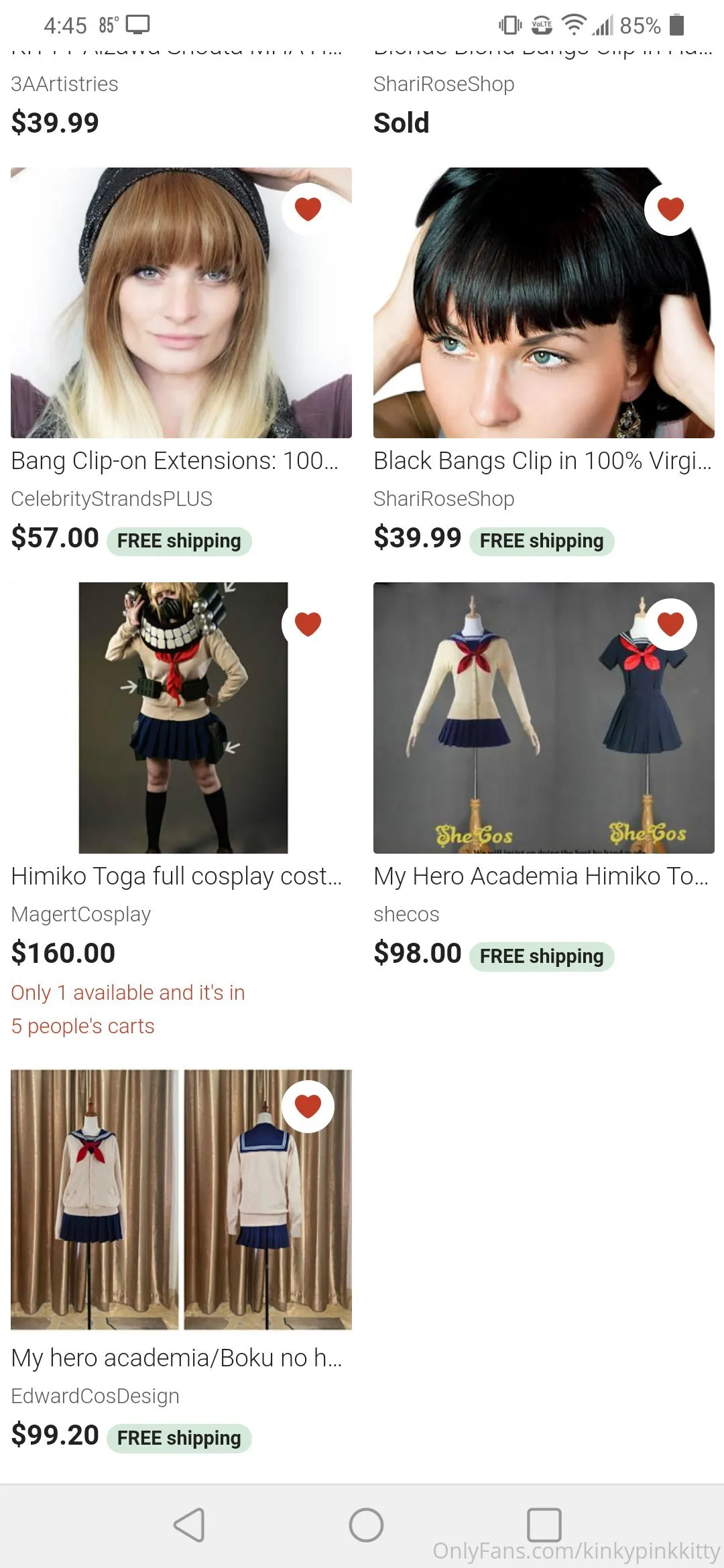Unfavorite the shecos My Hero Academia listing
The height and width of the screenshot is (1568, 724).
pyautogui.click(x=670, y=624)
